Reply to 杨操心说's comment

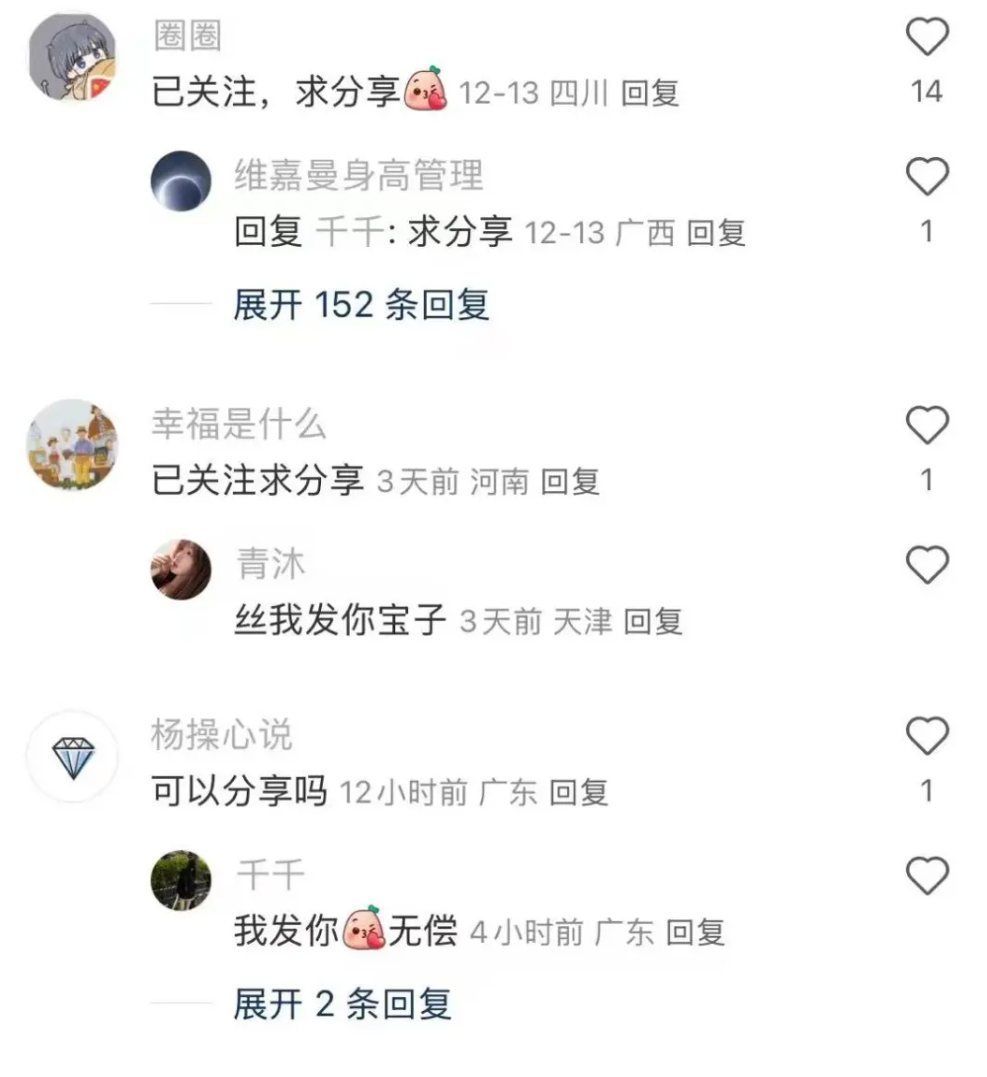[579, 793]
